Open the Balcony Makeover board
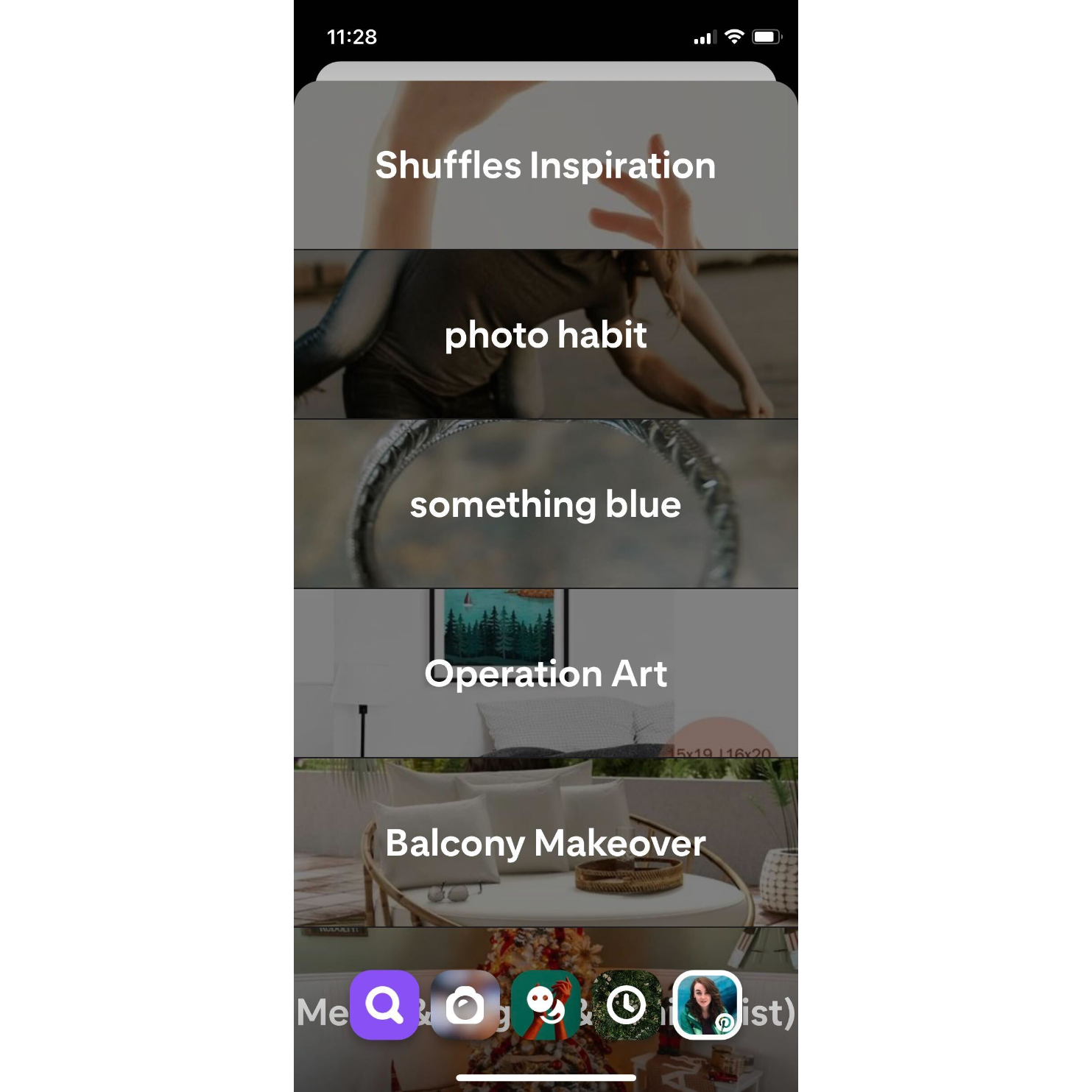The width and height of the screenshot is (1092, 1092). pos(546,843)
